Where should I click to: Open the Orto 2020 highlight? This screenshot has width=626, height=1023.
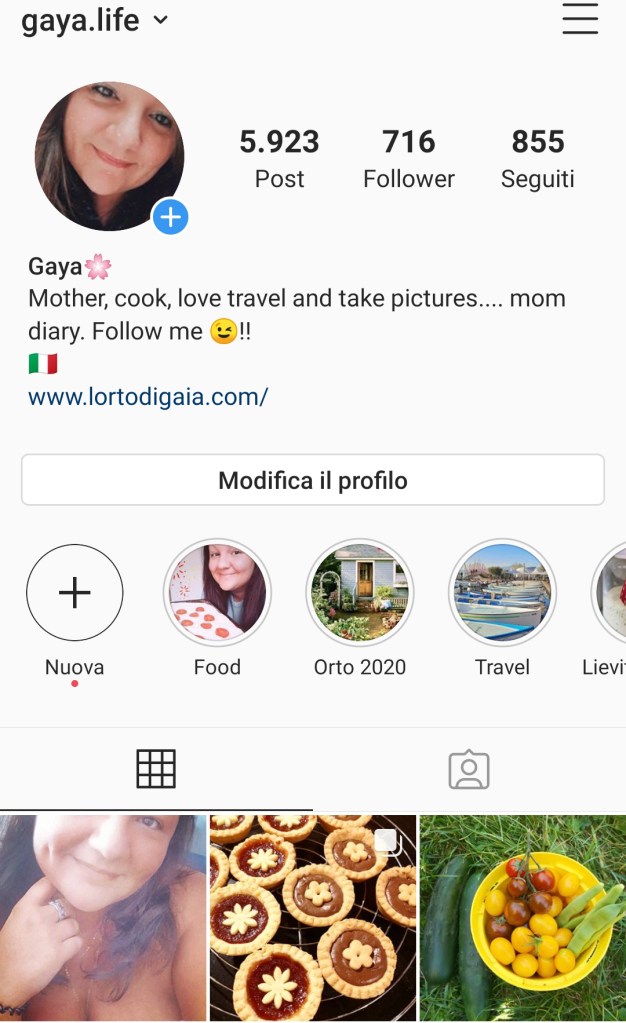(x=359, y=593)
